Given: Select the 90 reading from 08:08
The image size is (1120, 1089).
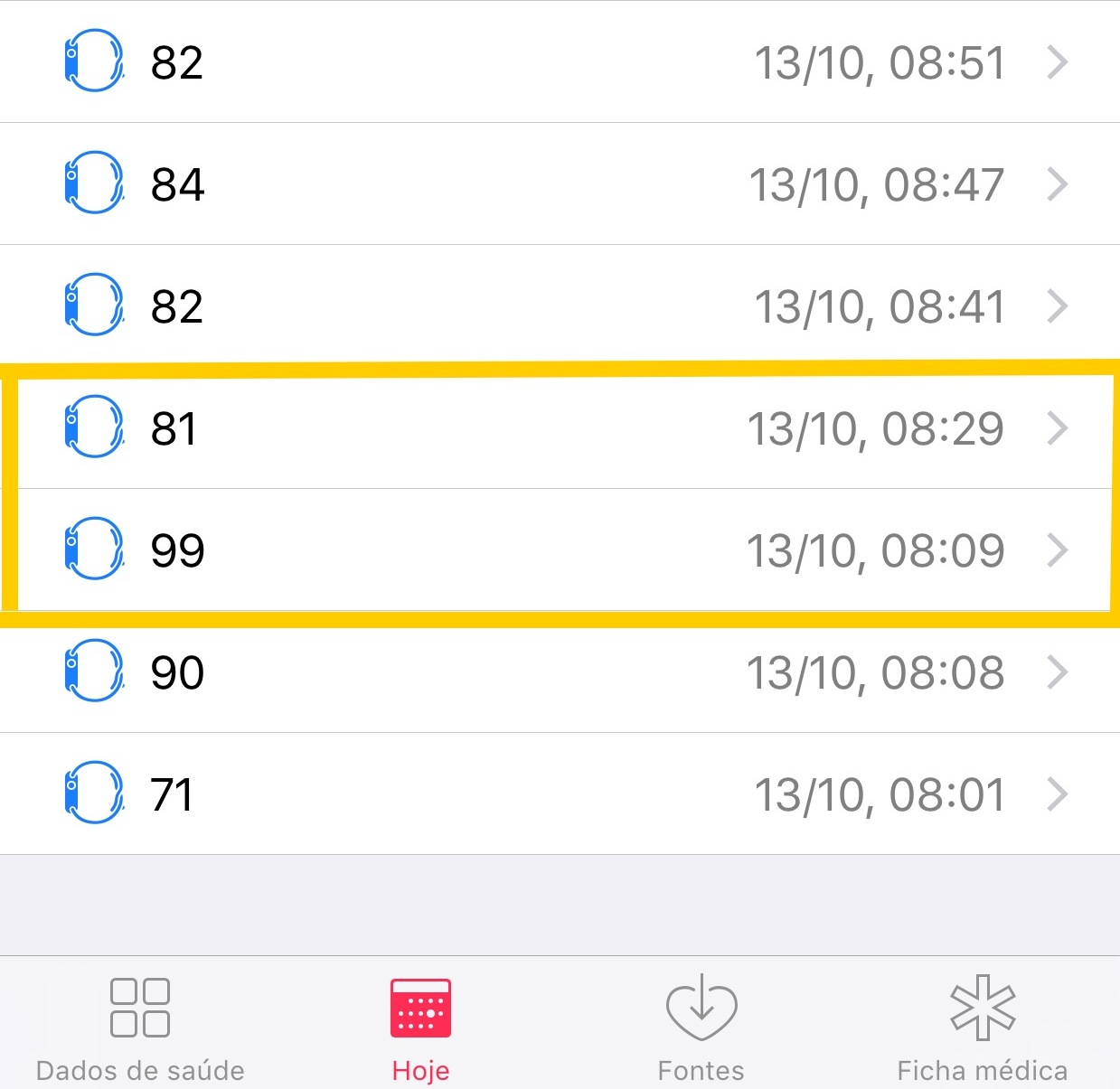Looking at the screenshot, I should point(560,672).
